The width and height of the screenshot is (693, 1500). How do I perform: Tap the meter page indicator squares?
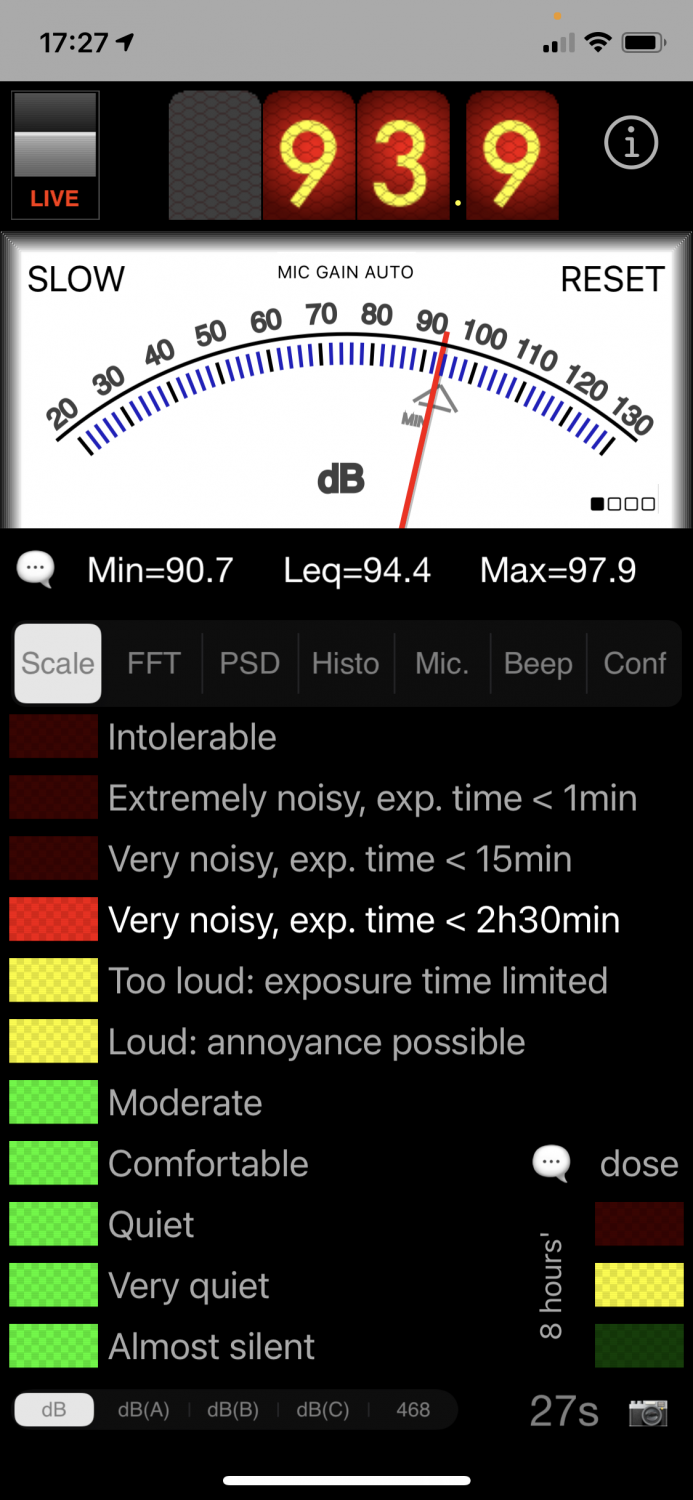(624, 504)
